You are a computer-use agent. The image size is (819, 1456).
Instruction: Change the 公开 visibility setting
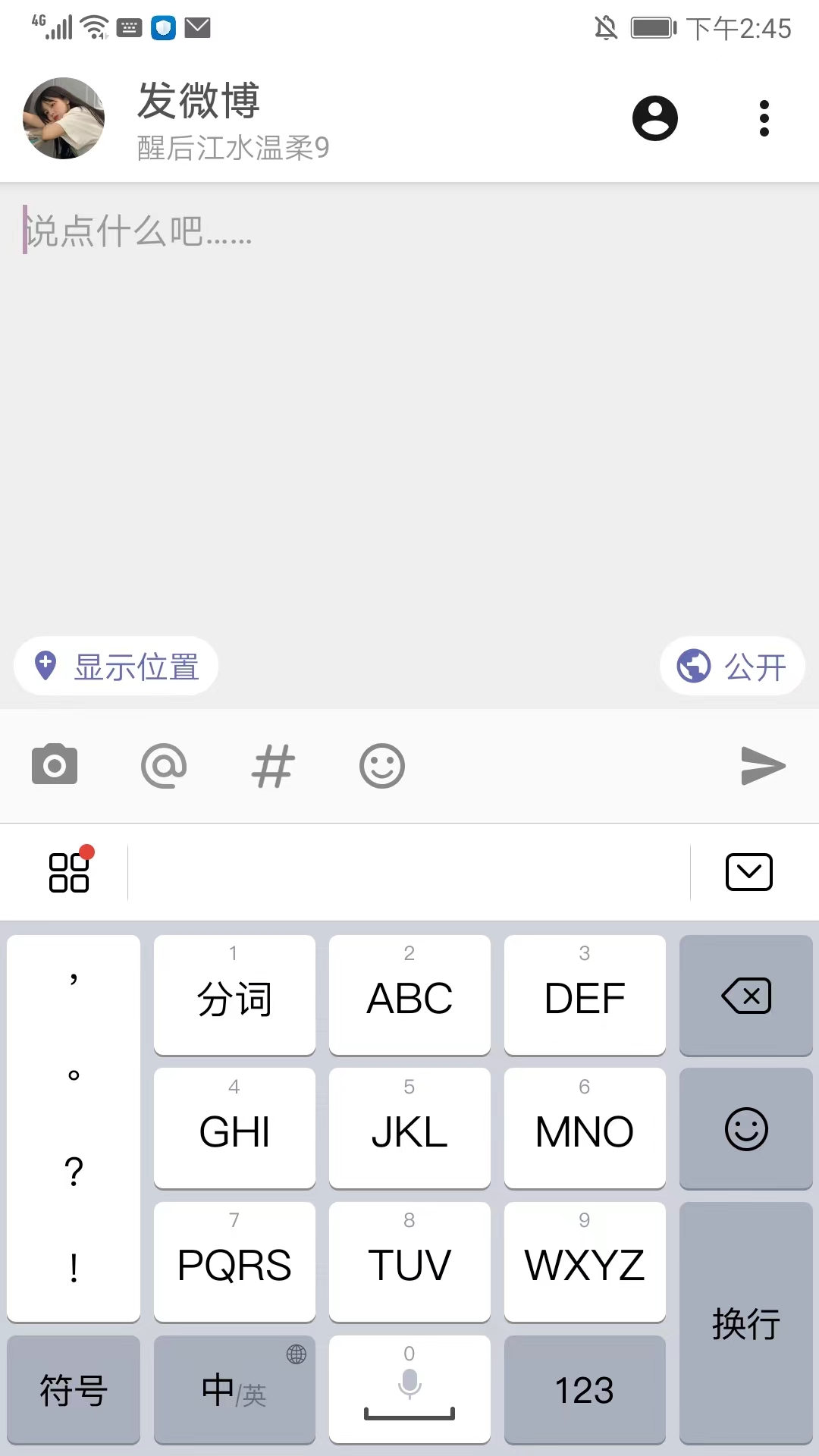732,667
